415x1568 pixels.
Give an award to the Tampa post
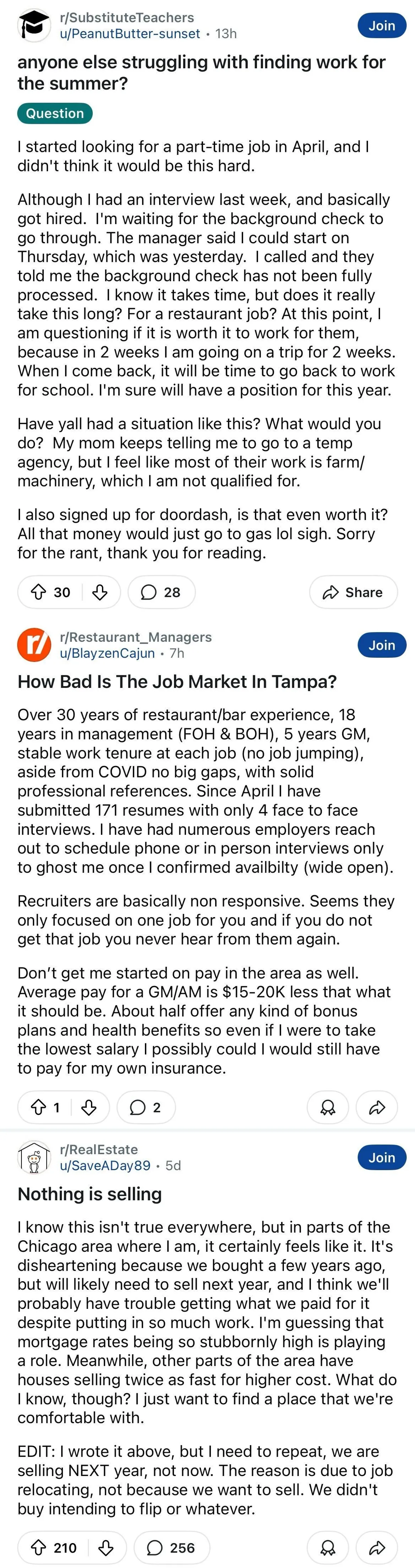point(328,1107)
